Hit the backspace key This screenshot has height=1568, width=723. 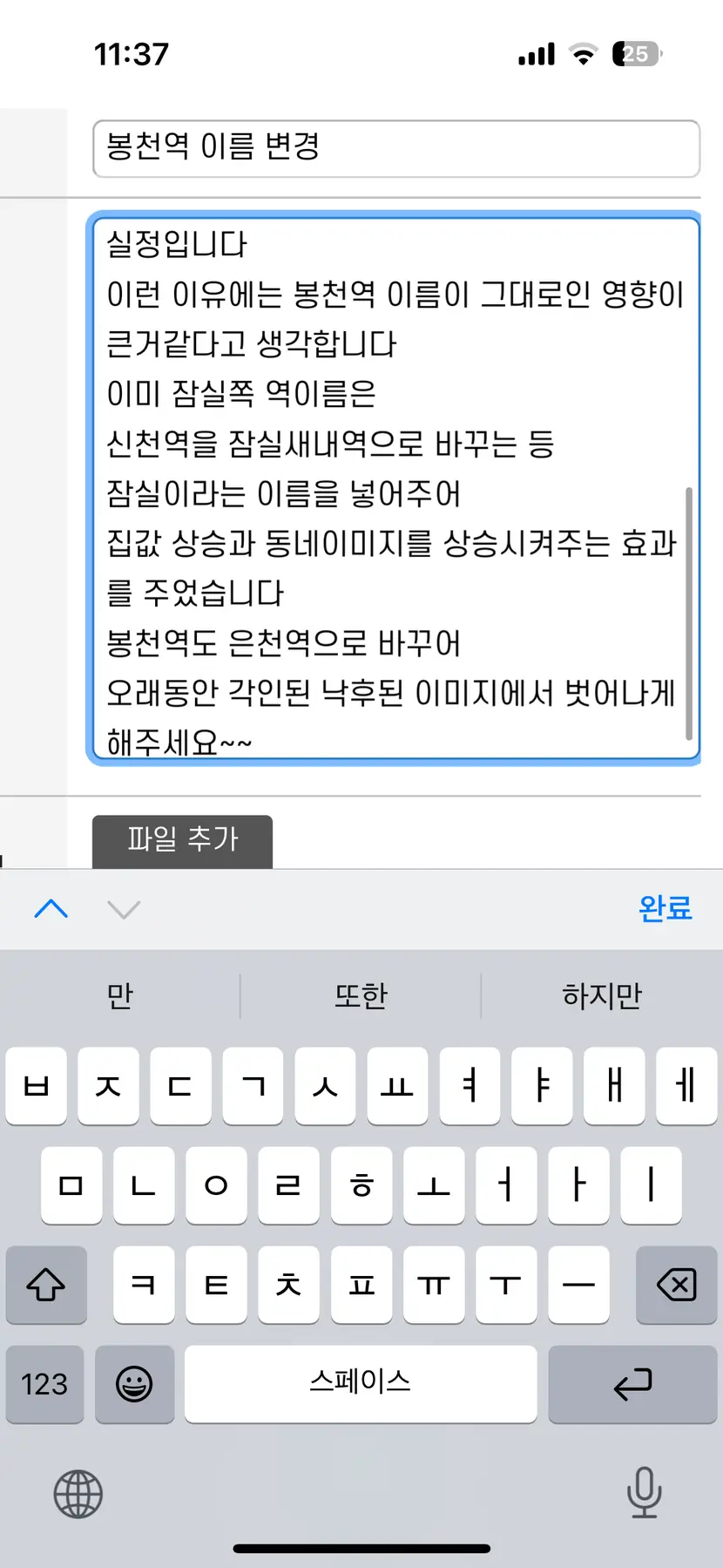click(676, 1285)
